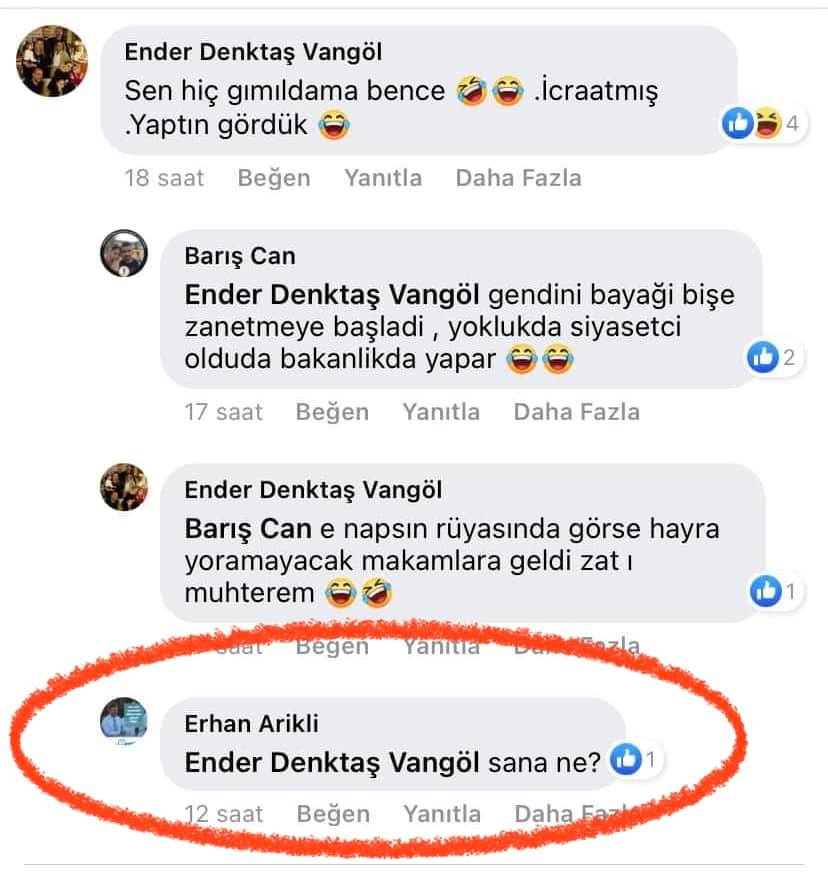Like Ender's comment starting "Sen hiç gımıldama"
The image size is (828, 882).
273,178
